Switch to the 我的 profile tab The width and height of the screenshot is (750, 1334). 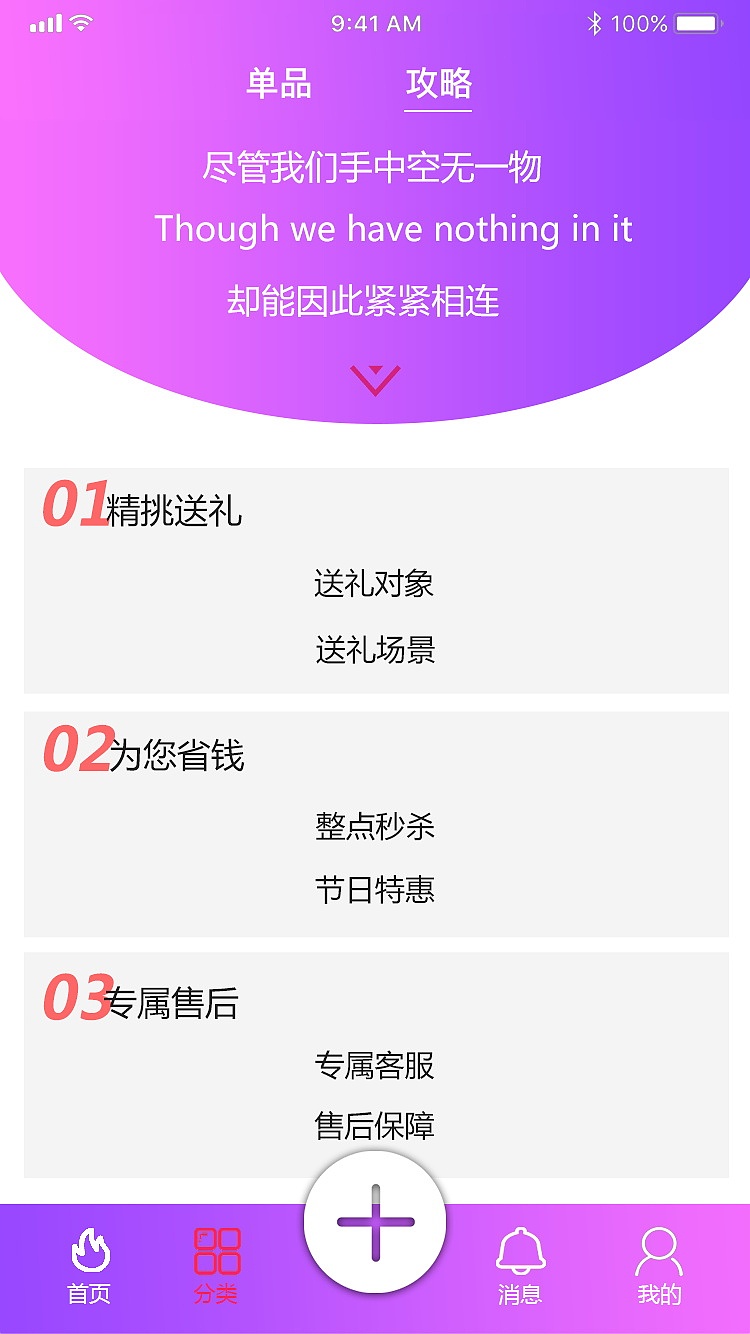(x=659, y=1267)
